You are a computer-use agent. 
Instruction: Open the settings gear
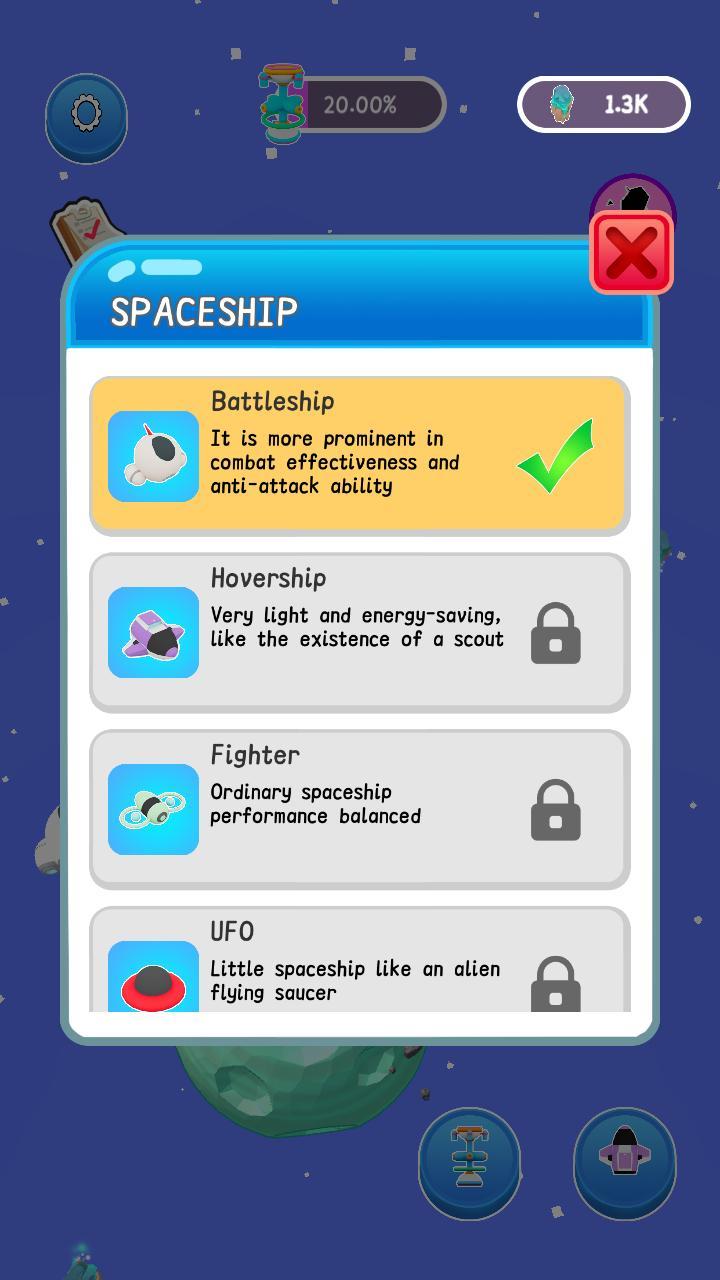(x=86, y=118)
